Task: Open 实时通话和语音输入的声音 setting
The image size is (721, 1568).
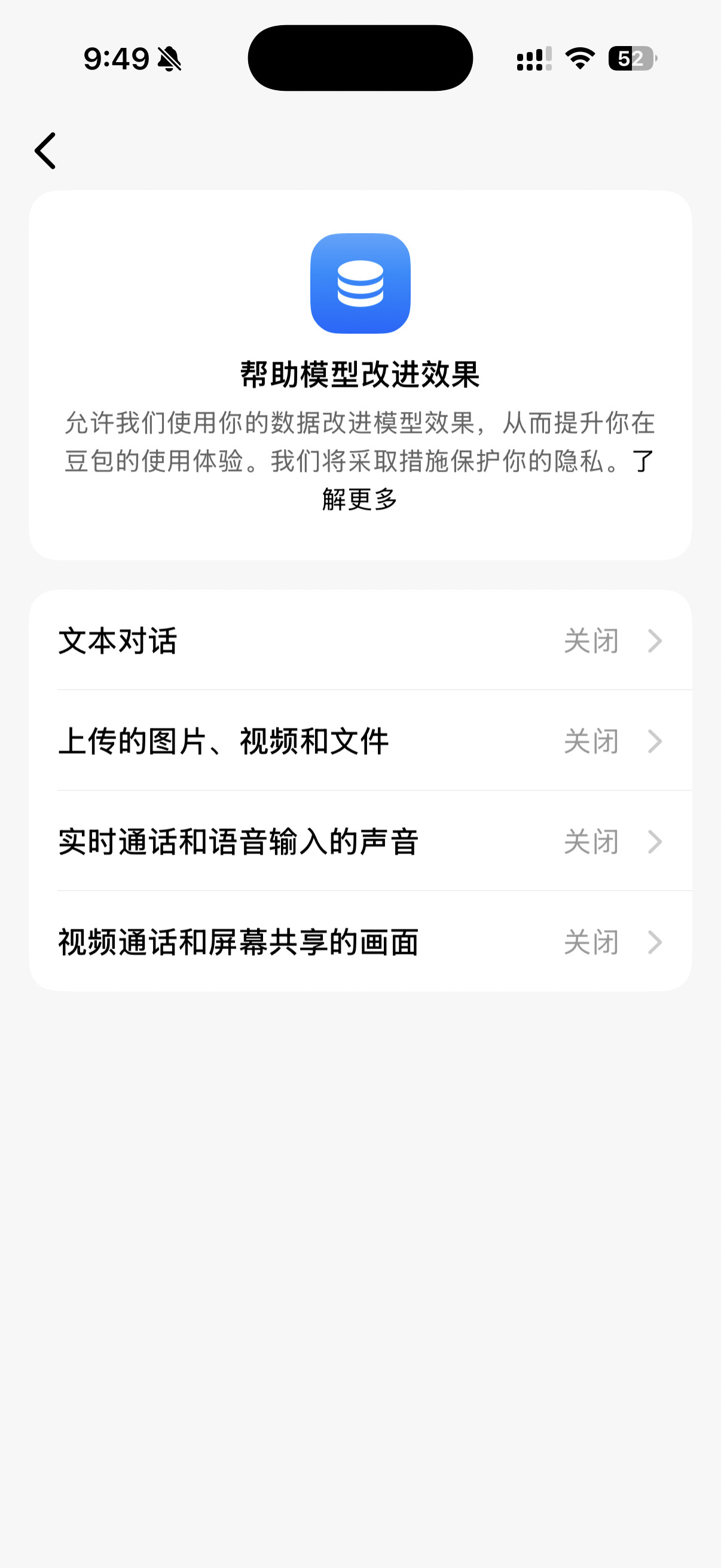Action: tap(360, 841)
